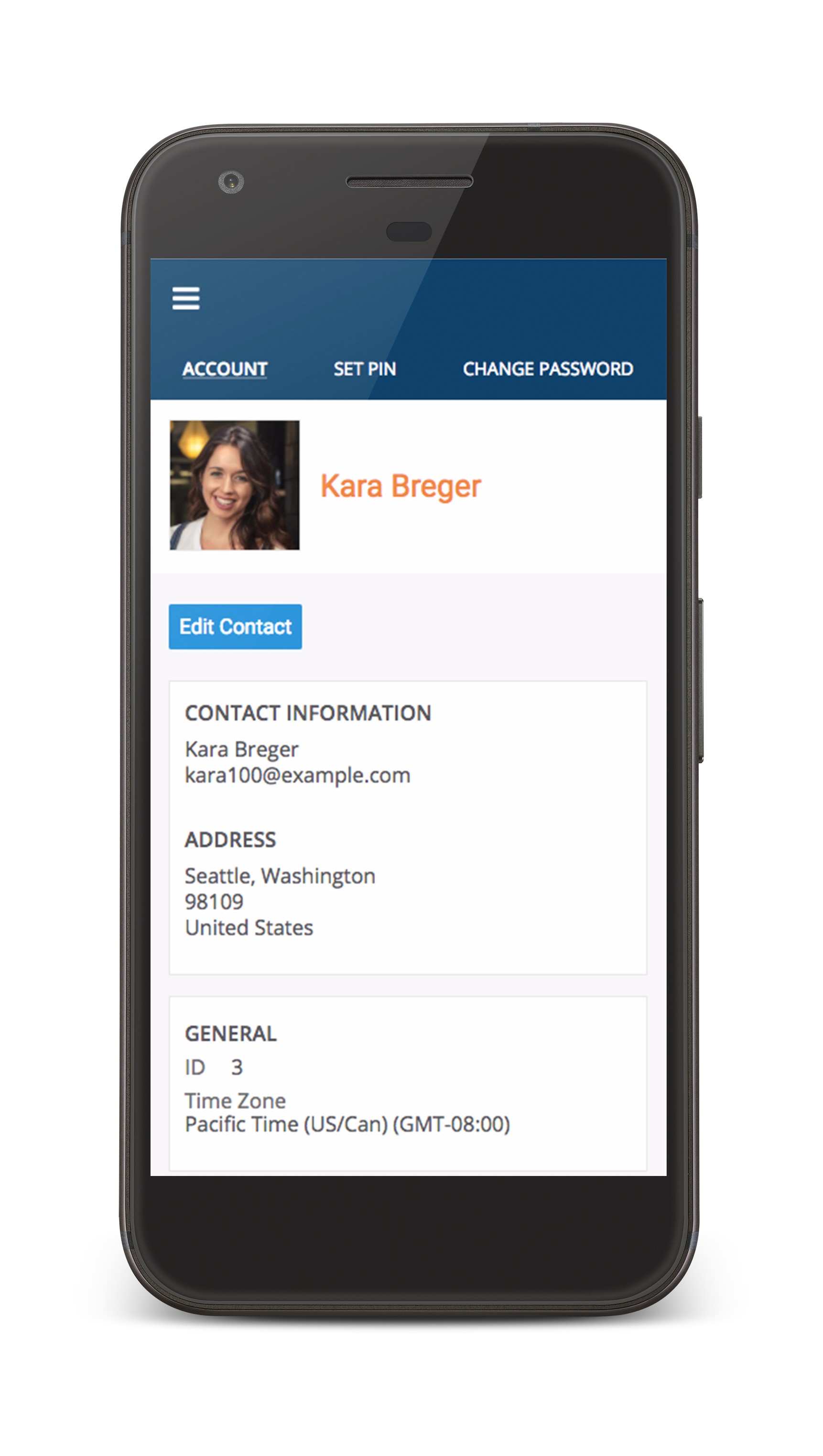The image size is (823, 1456).
Task: Switch to the Account tab
Action: pos(225,369)
